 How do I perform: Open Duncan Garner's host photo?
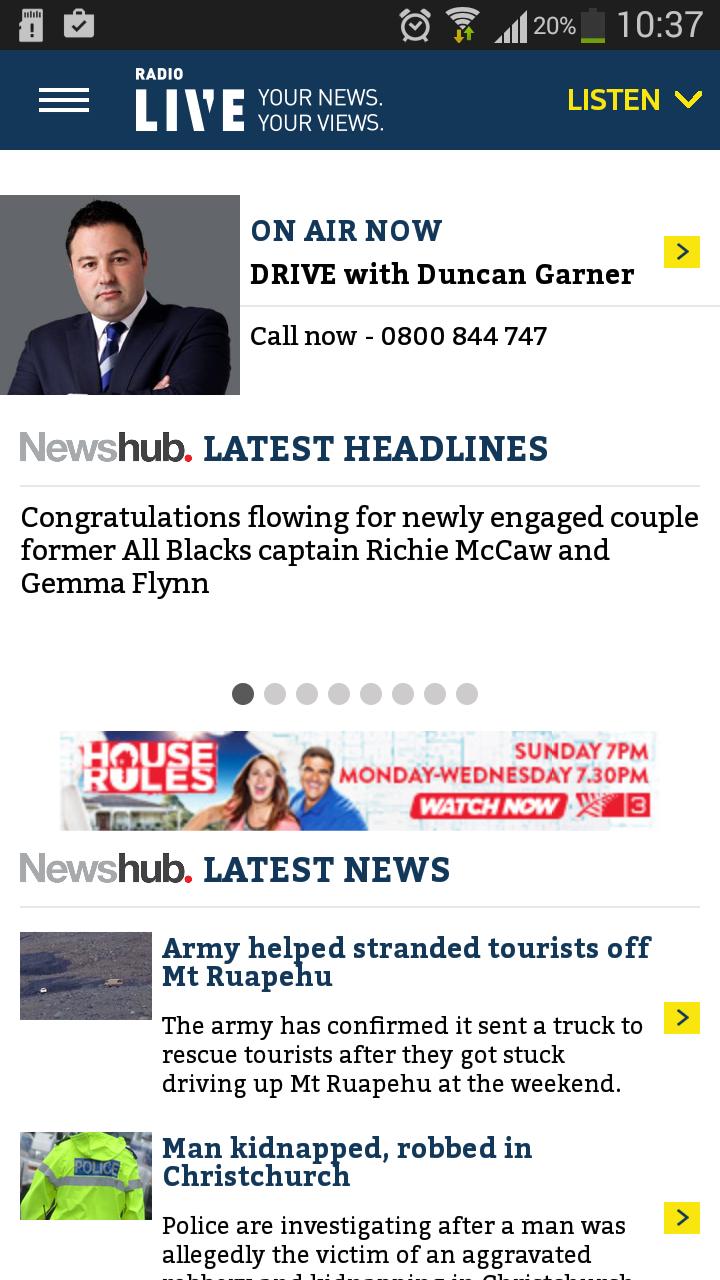120,295
